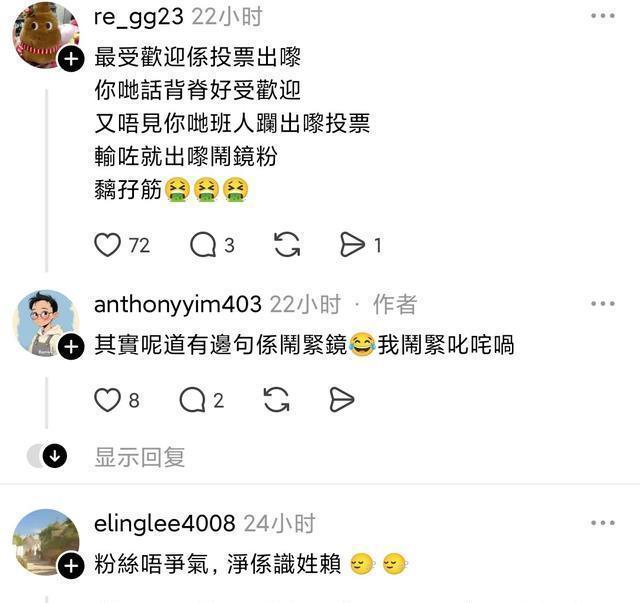Open overflow menu on anthonyyim403's reply
This screenshot has height=603, width=640.
click(x=602, y=304)
